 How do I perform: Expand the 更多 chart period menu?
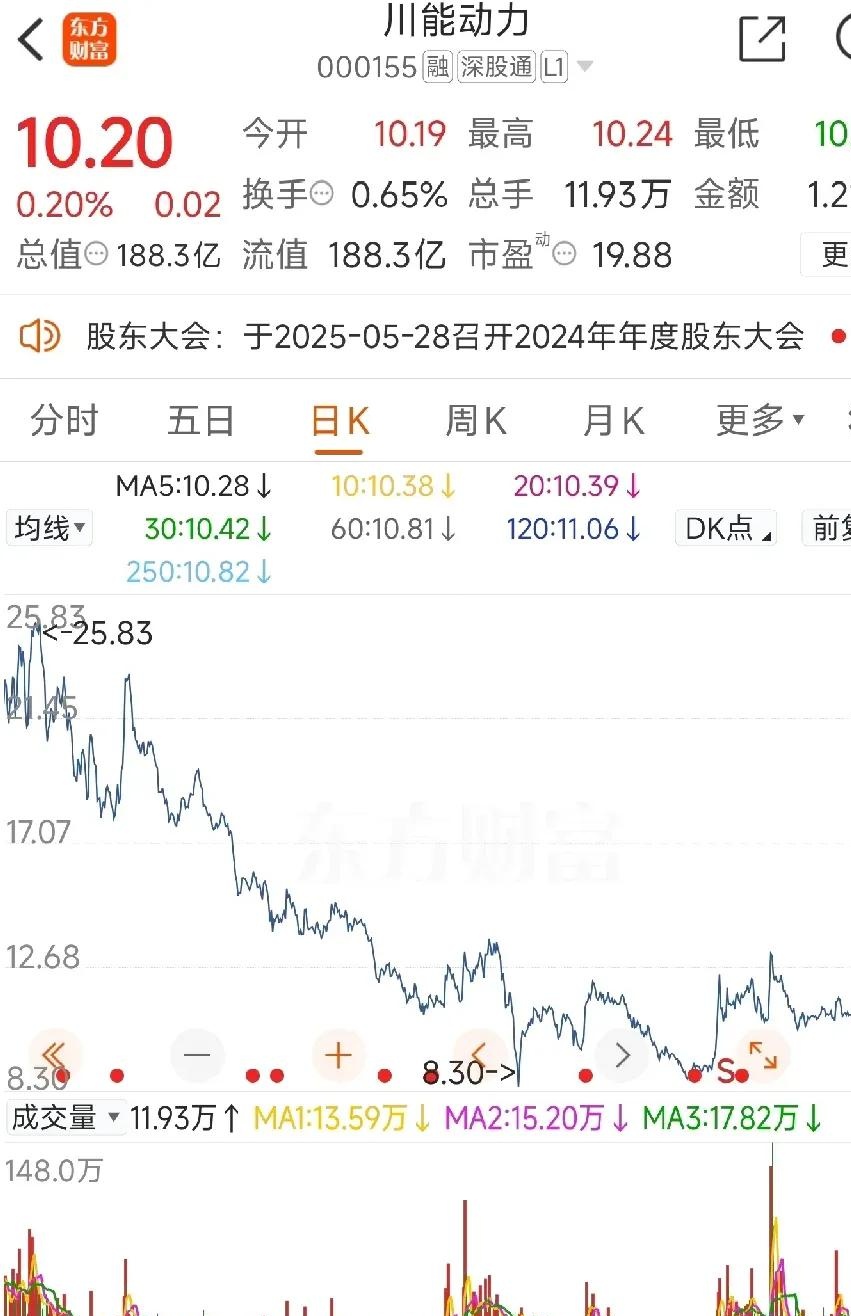point(760,421)
